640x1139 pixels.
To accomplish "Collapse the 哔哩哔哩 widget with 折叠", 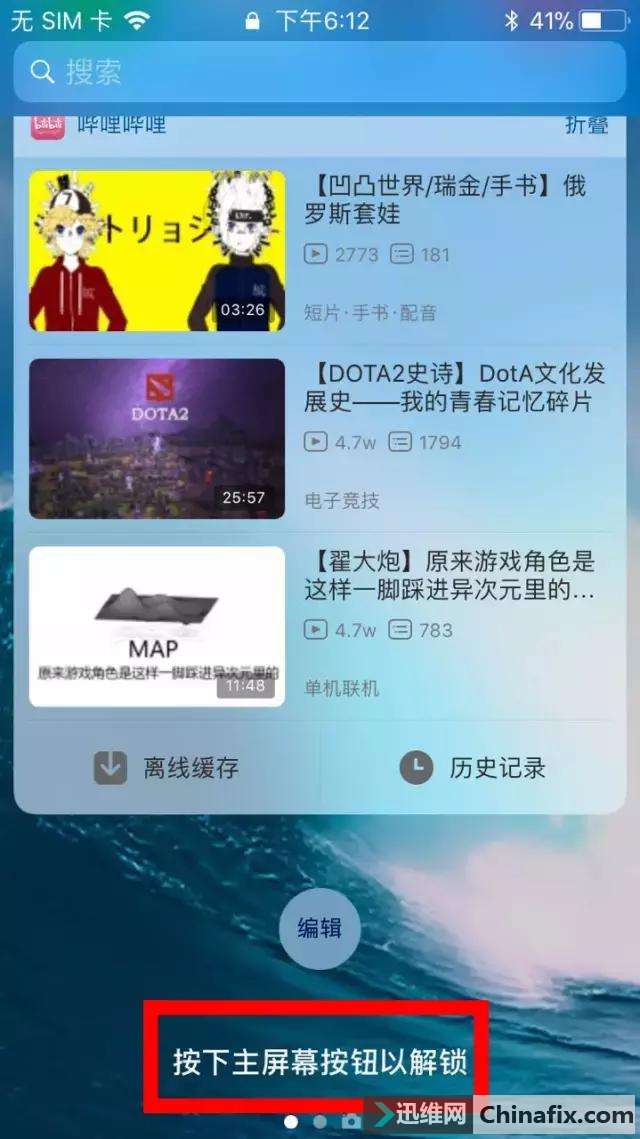I will [587, 126].
